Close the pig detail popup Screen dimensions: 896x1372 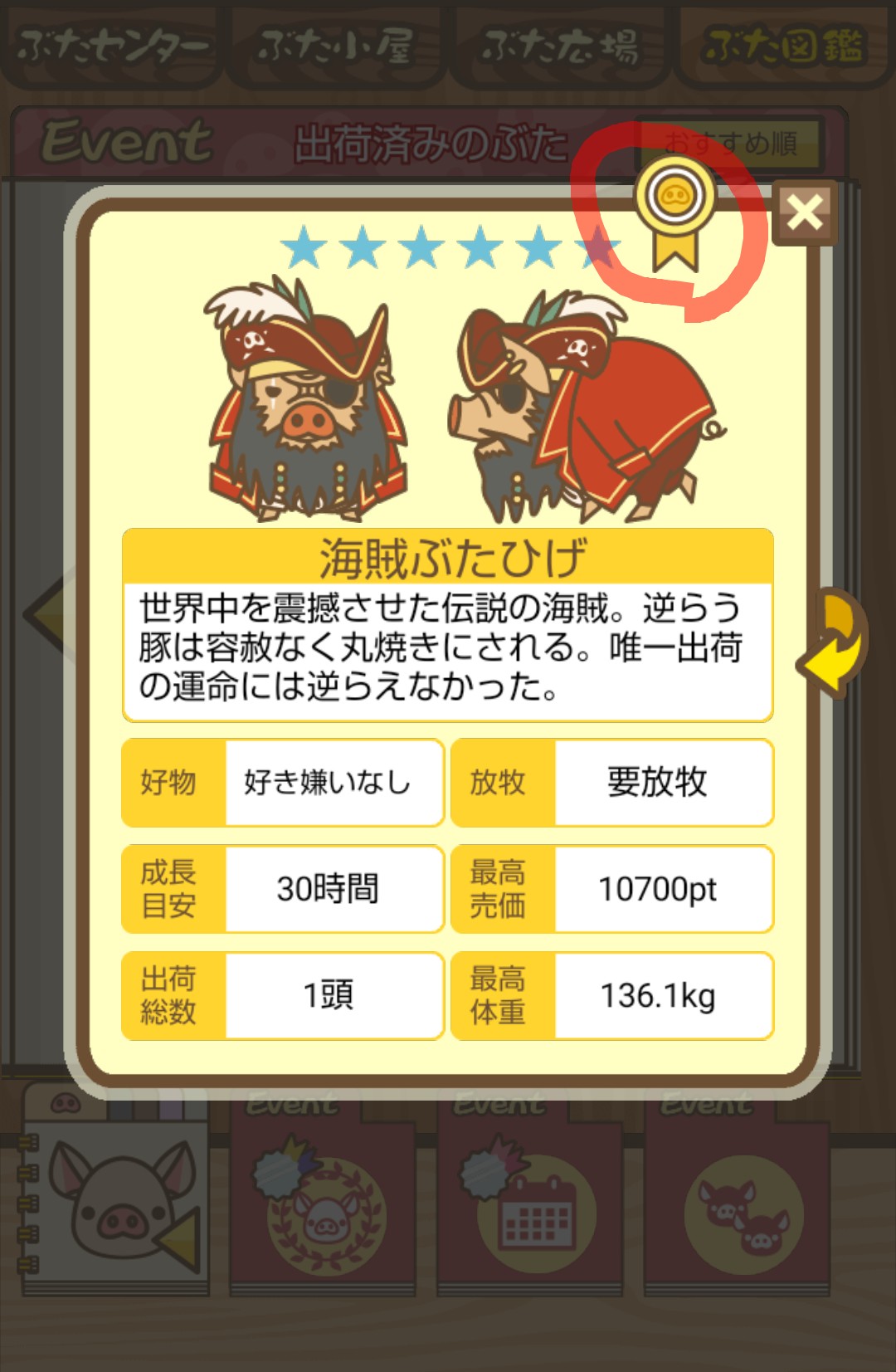[x=804, y=212]
